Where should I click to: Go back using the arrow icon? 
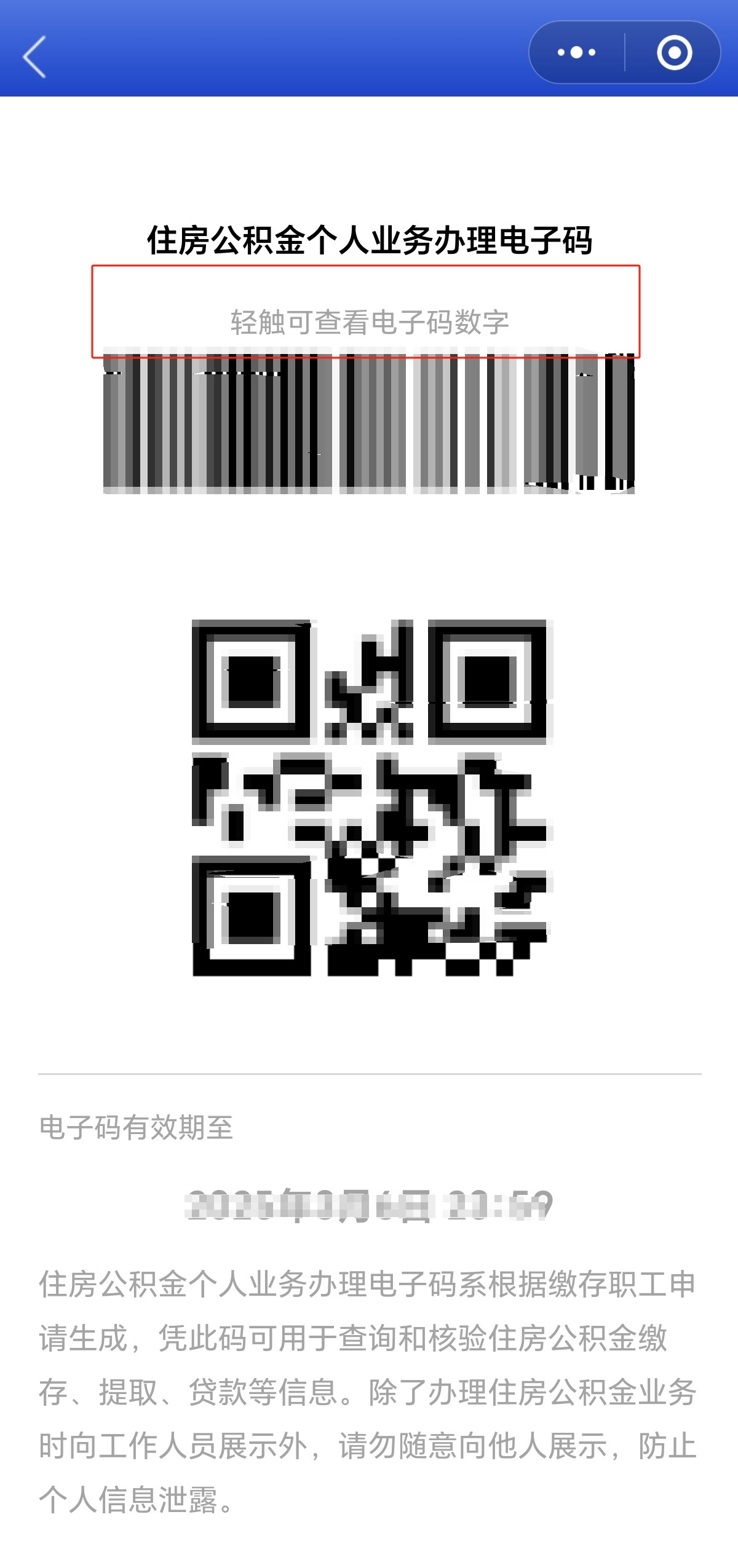(34, 57)
